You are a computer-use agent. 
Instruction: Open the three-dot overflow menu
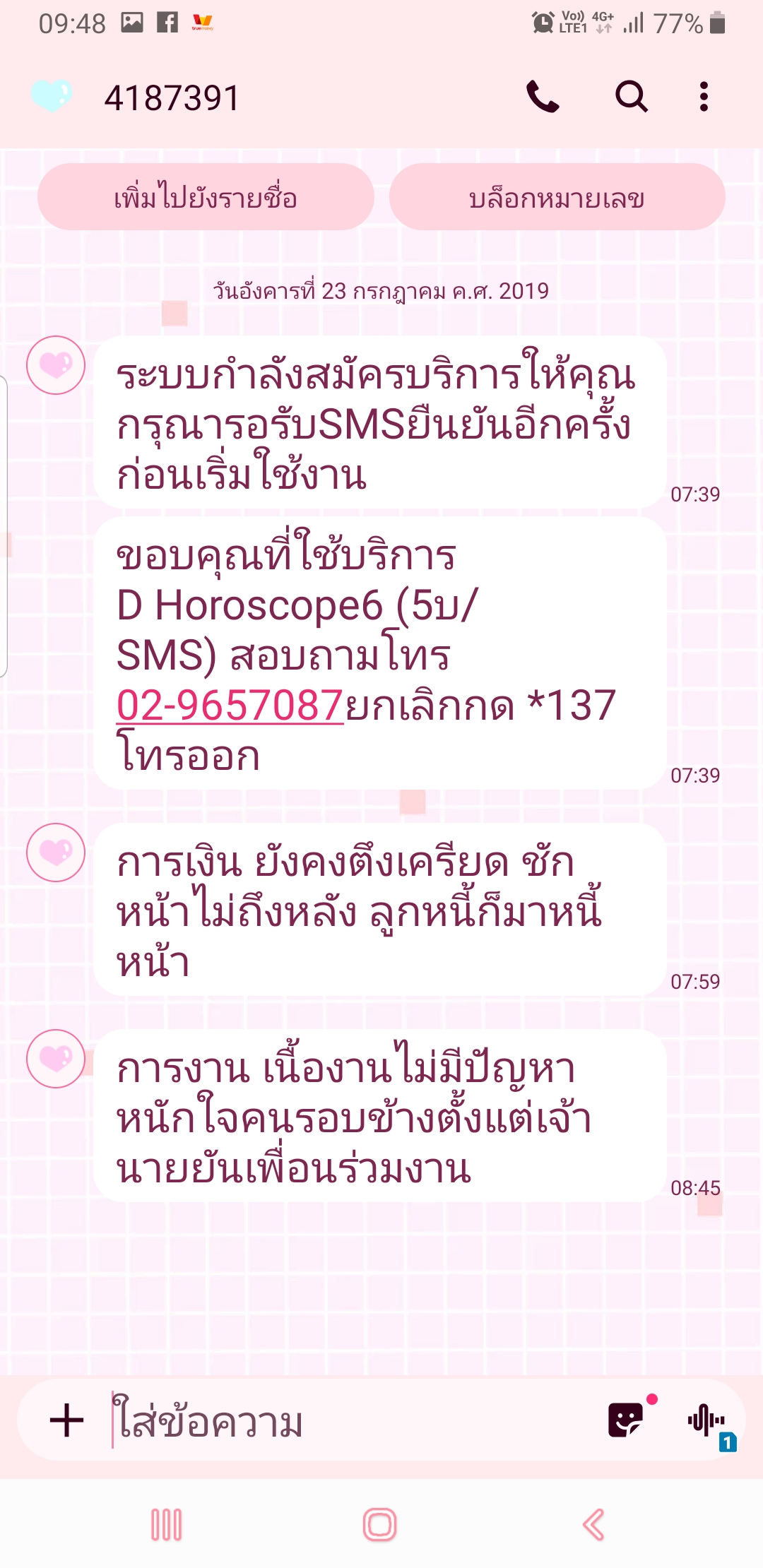pos(703,97)
